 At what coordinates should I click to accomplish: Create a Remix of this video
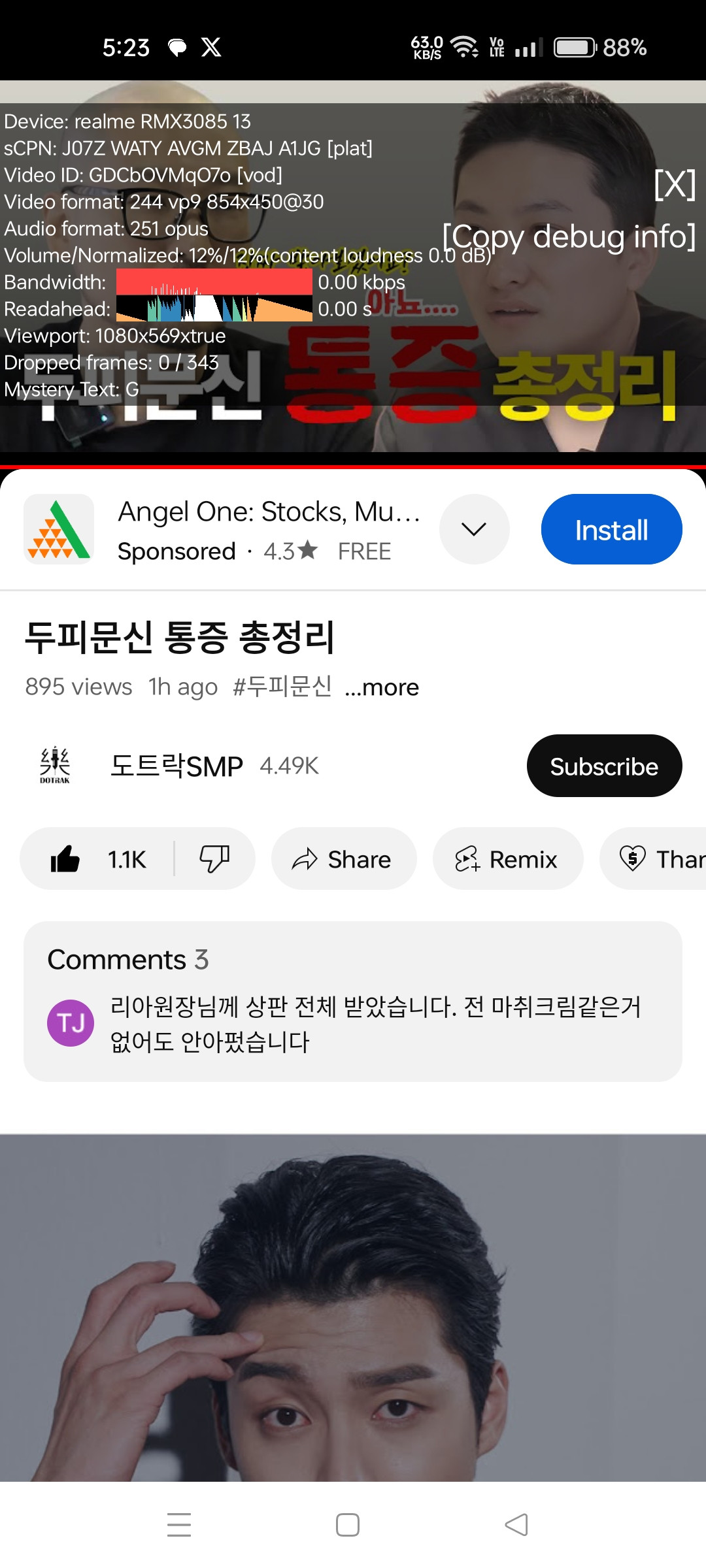[507, 859]
